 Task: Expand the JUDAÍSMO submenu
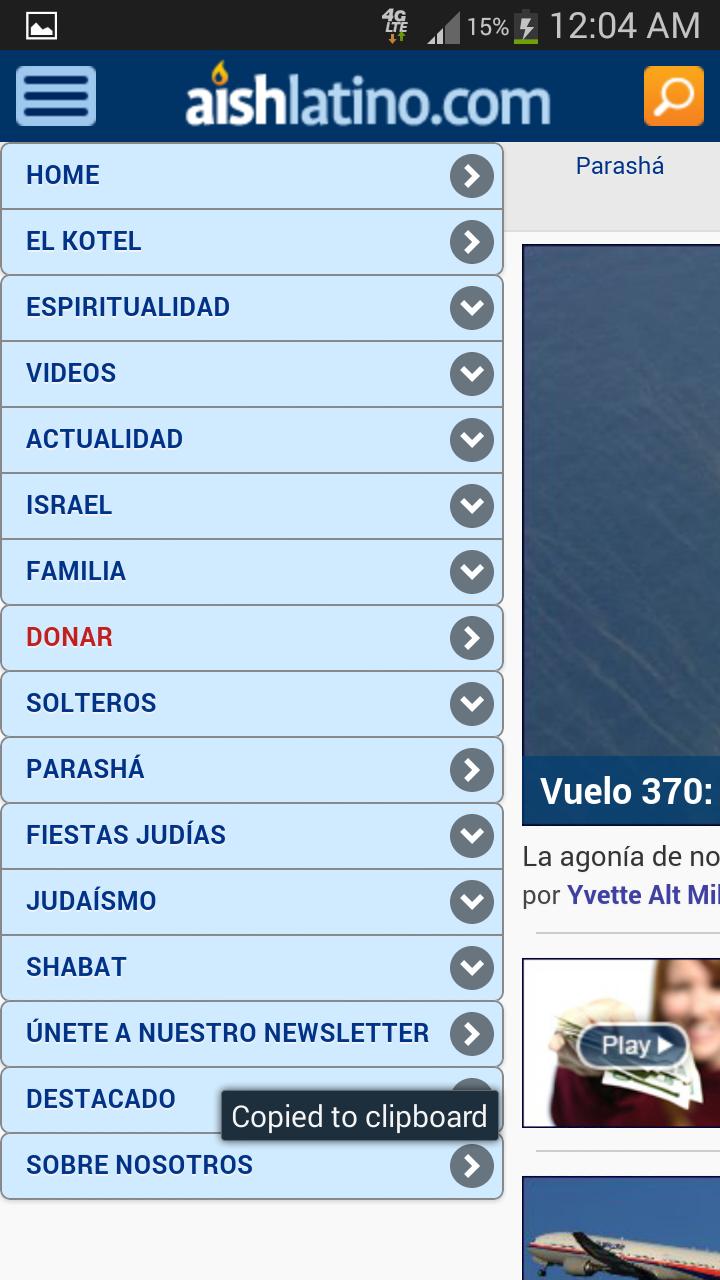point(471,902)
